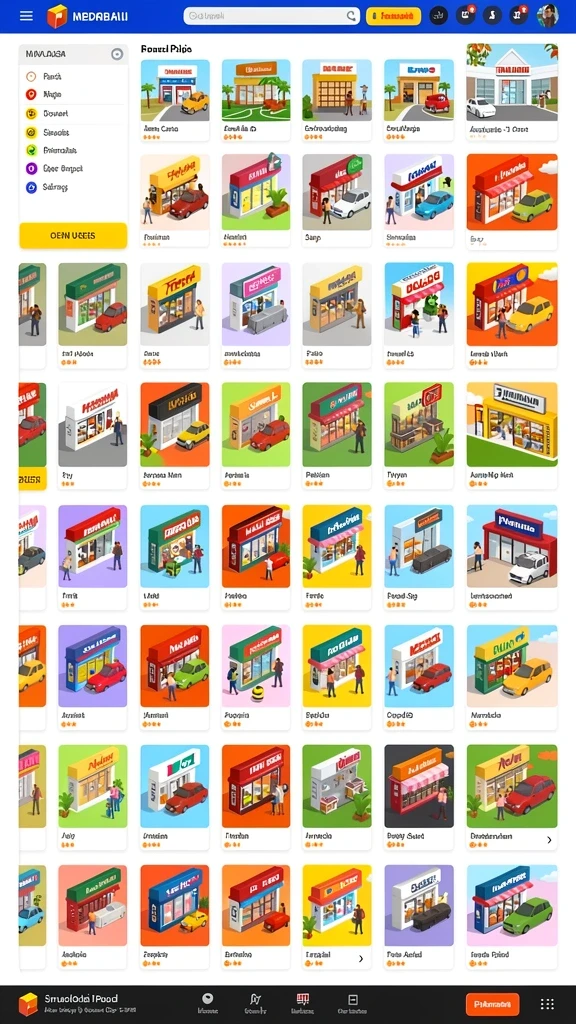Image resolution: width=576 pixels, height=1024 pixels.
Task: Open the hamburger menu in the top bar
Action: [x=26, y=16]
